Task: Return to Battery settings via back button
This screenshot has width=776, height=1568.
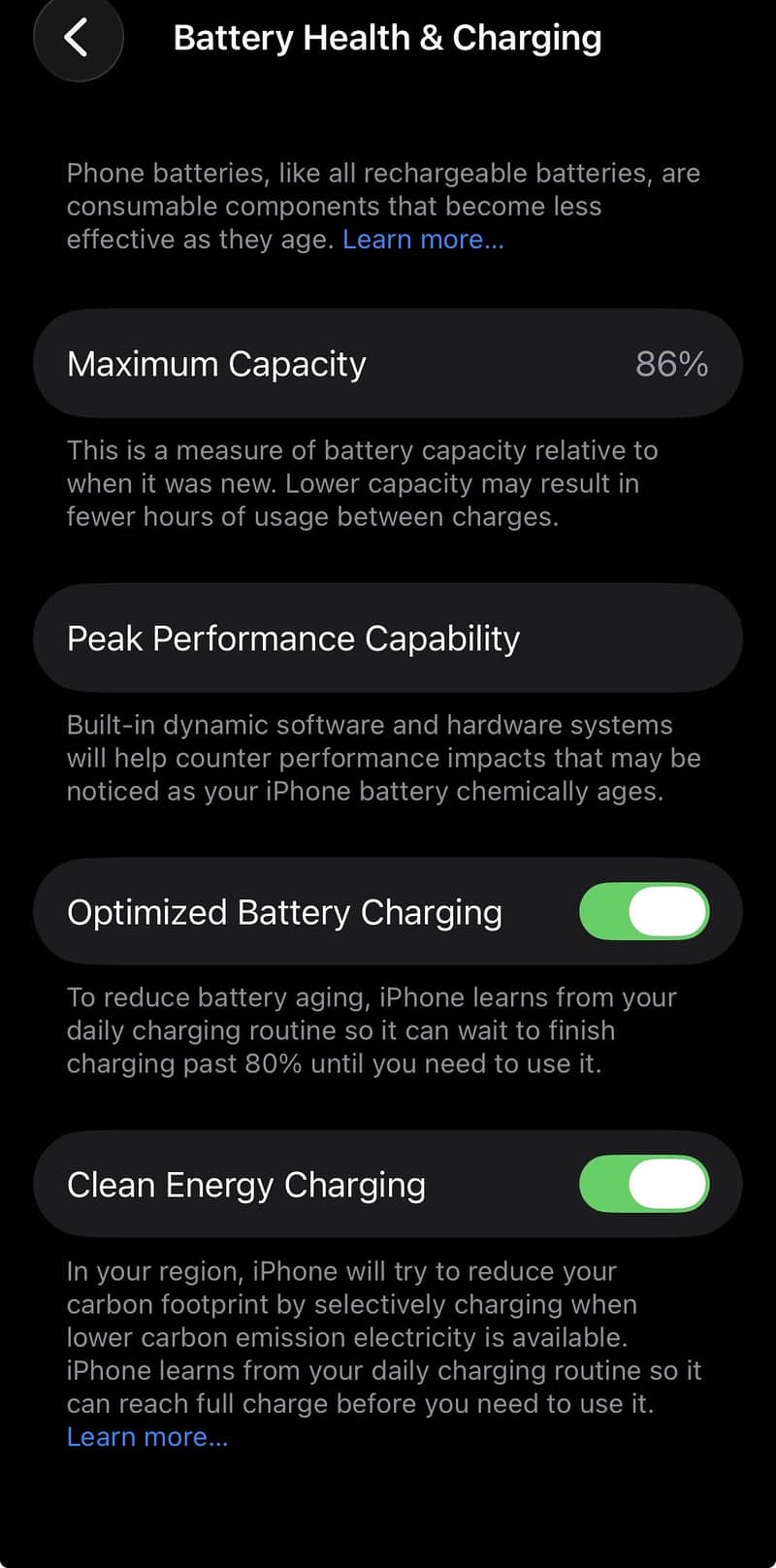Action: (x=78, y=37)
